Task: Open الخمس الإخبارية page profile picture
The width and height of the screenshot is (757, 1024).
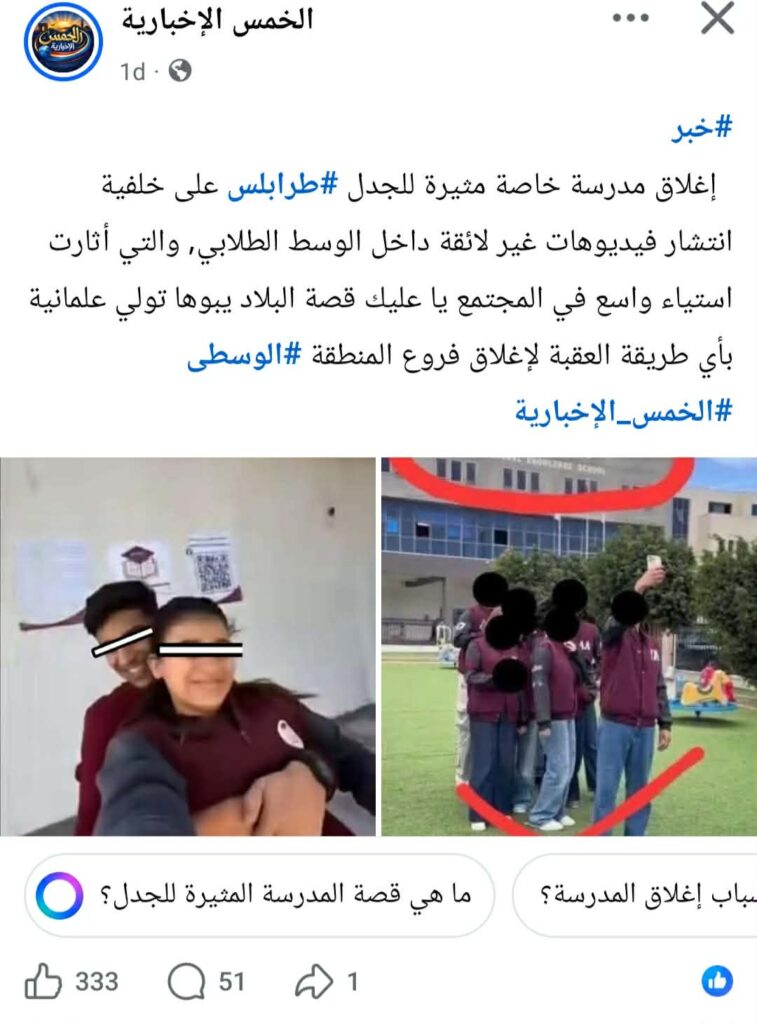Action: (63, 42)
